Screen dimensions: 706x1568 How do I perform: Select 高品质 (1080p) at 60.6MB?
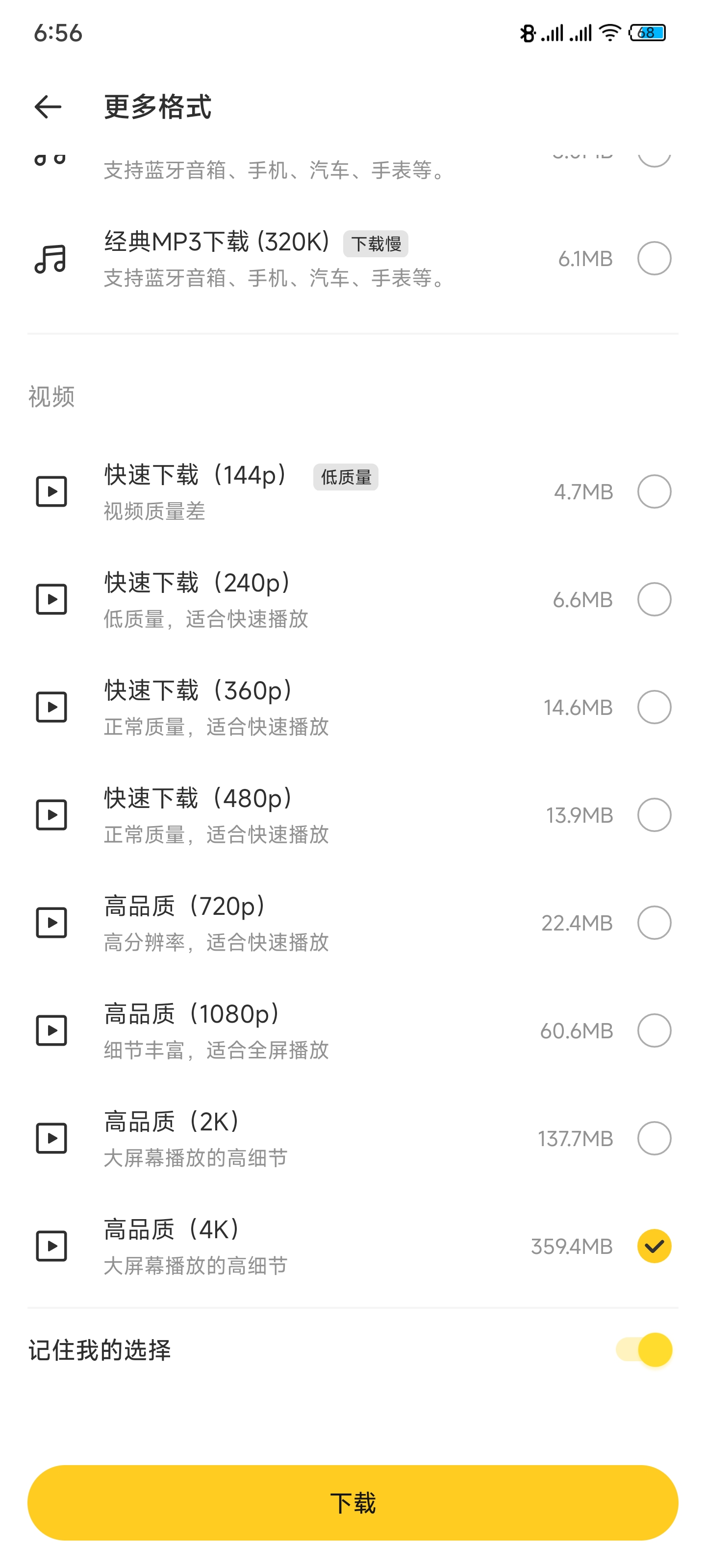pyautogui.click(x=654, y=1030)
